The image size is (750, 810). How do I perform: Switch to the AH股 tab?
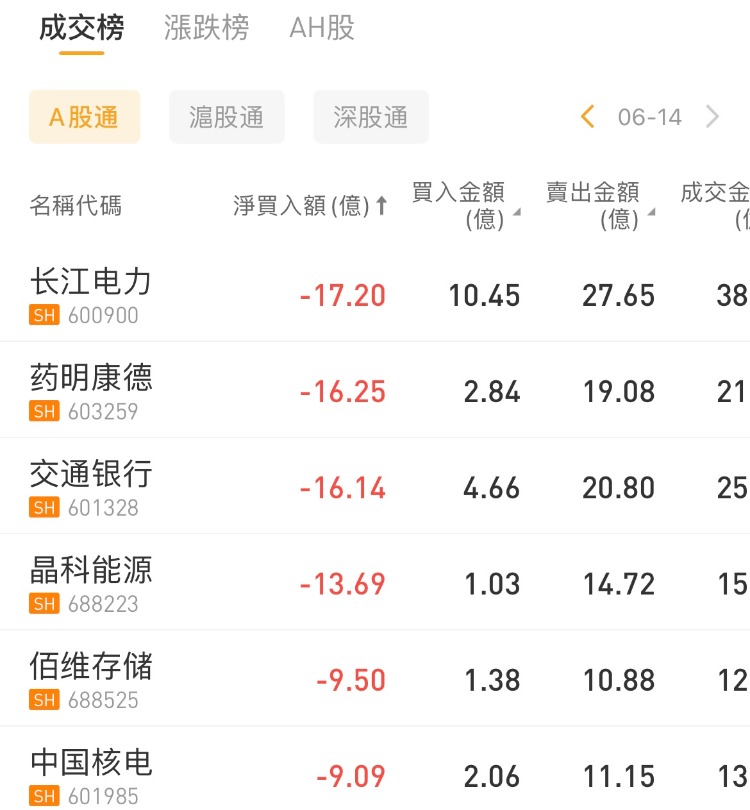tap(322, 28)
